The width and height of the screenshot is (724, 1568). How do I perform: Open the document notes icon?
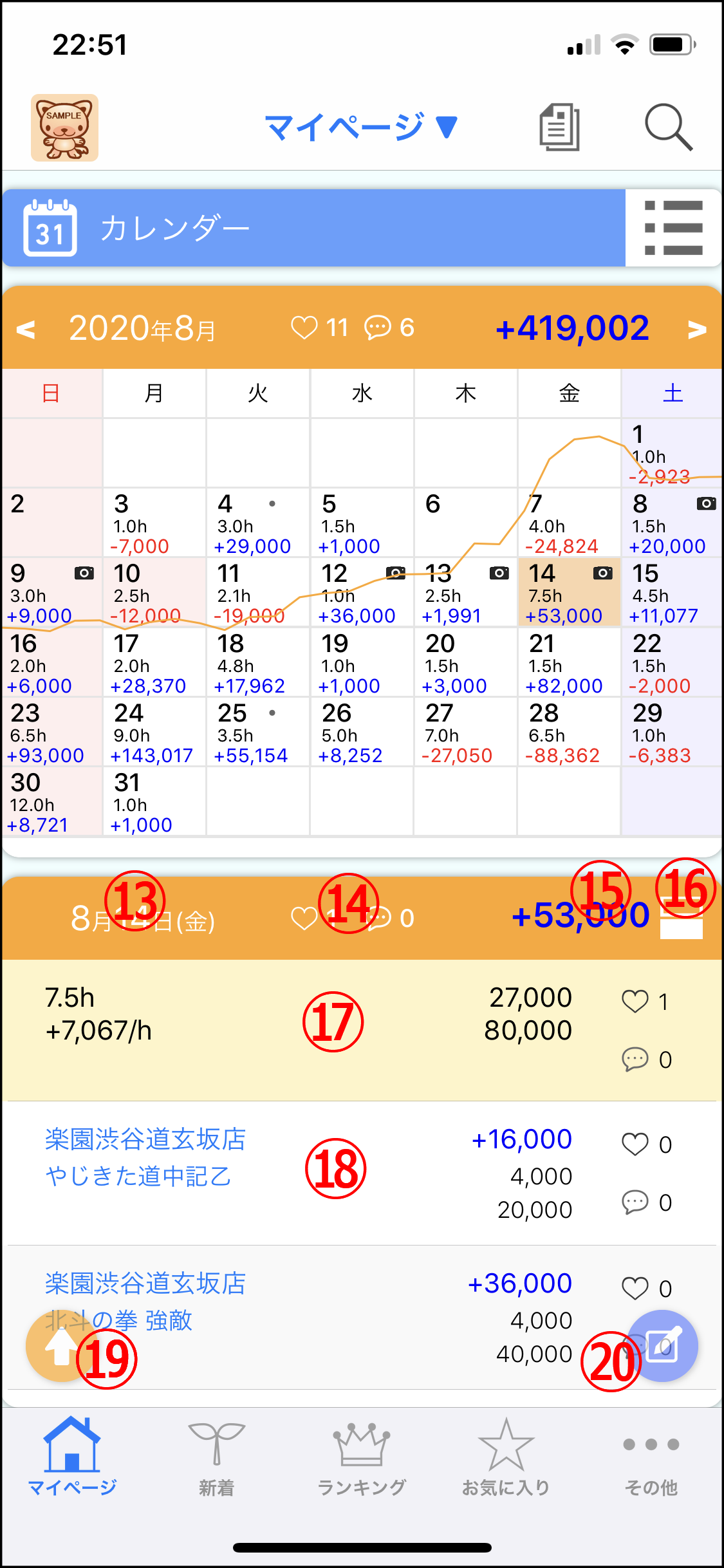click(559, 127)
